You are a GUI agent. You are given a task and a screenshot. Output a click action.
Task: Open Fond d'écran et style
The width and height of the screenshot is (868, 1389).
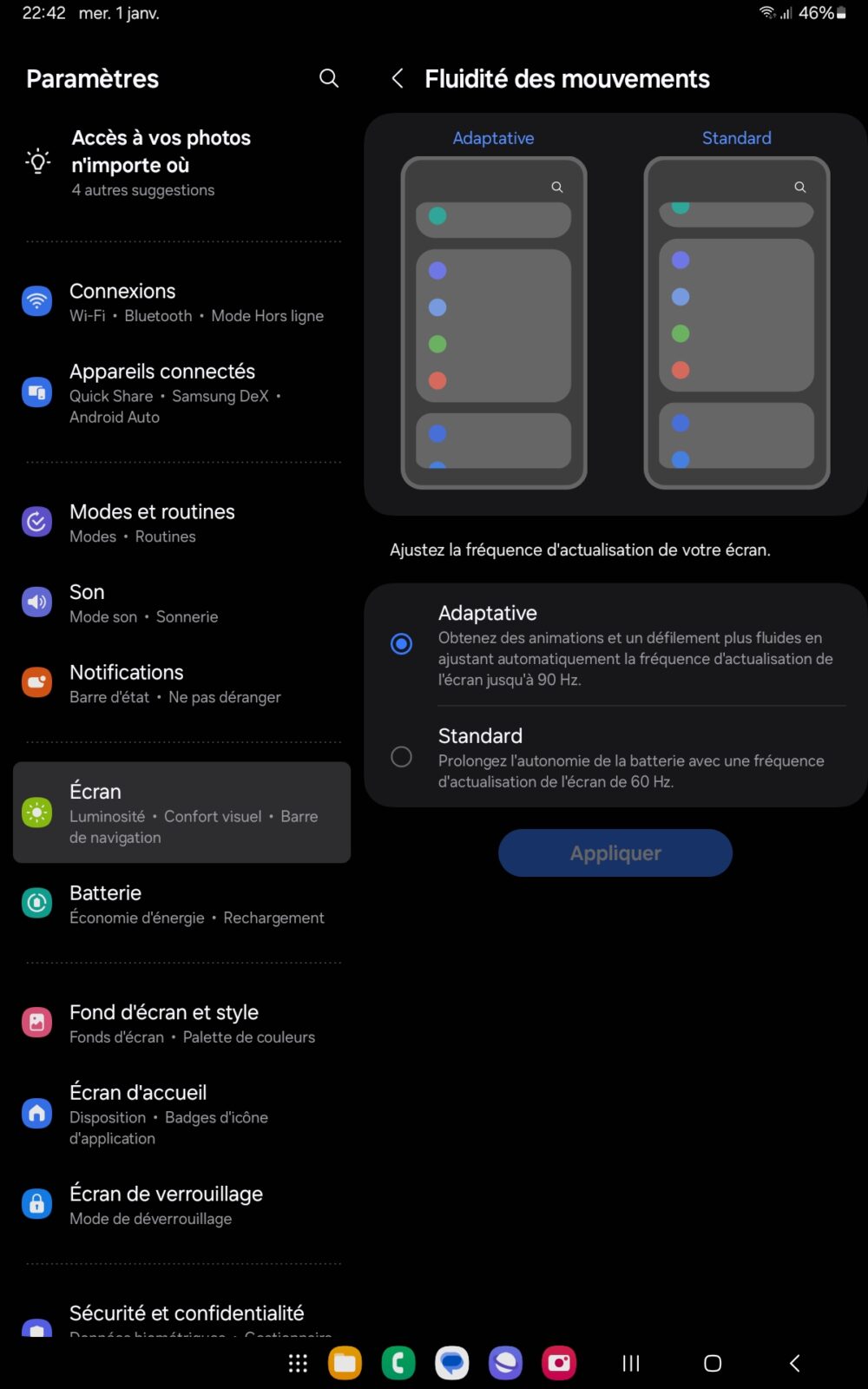pyautogui.click(x=181, y=1024)
